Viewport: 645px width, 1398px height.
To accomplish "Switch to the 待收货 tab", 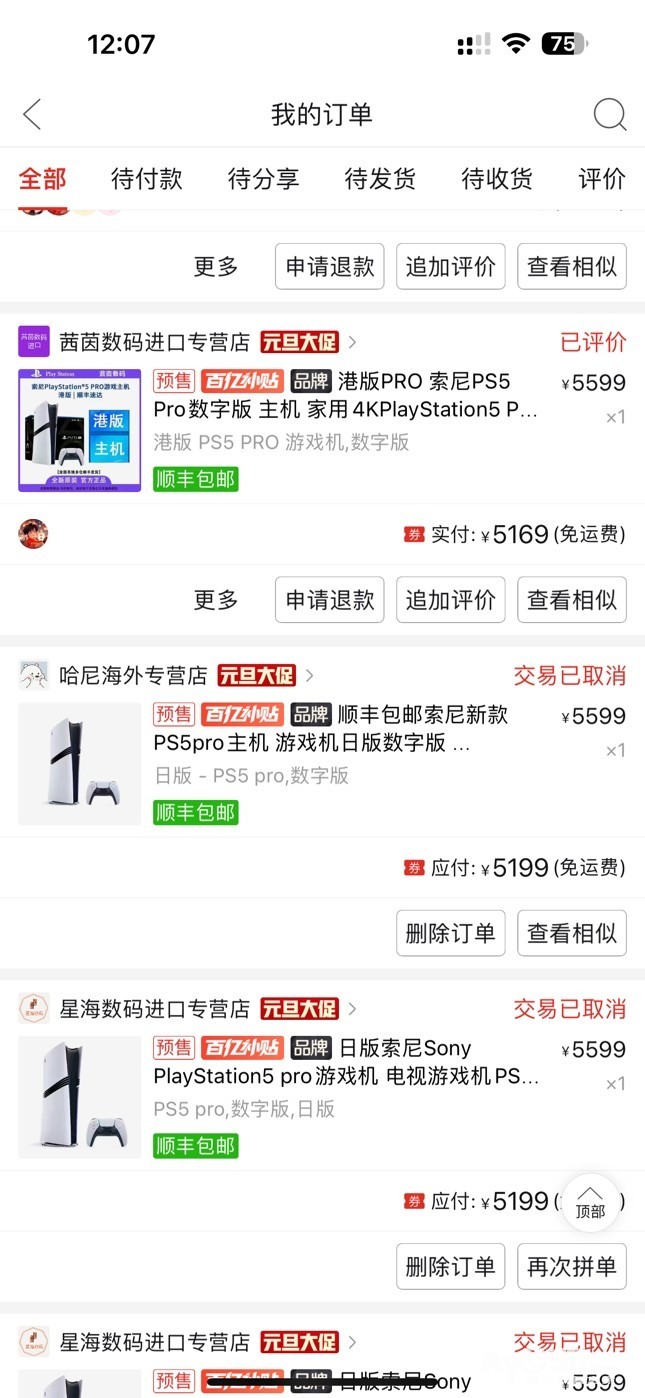I will (497, 179).
